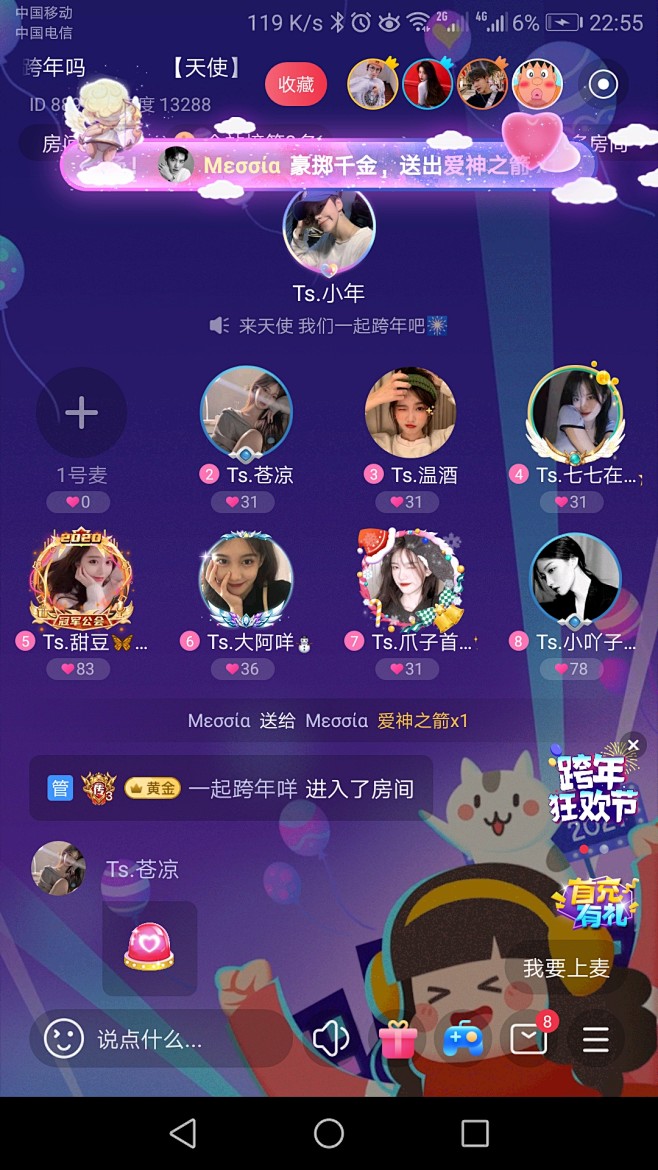Screen dimensions: 658x1170
Task: Toggle the room speaker sound
Action: 330,1039
